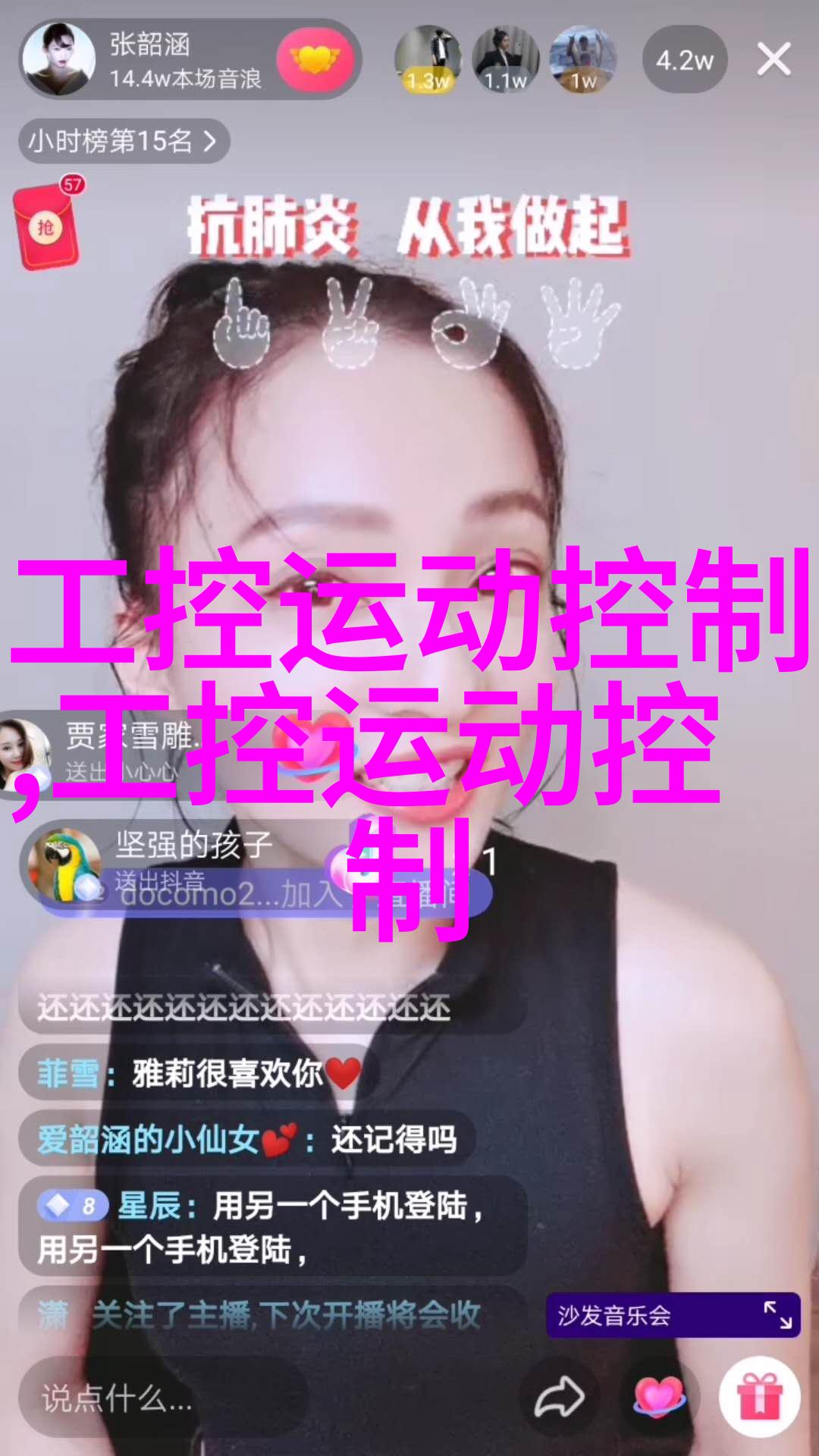The image size is (819, 1456).
Task: View the viewer avatar showing 1w
Action: point(582,59)
